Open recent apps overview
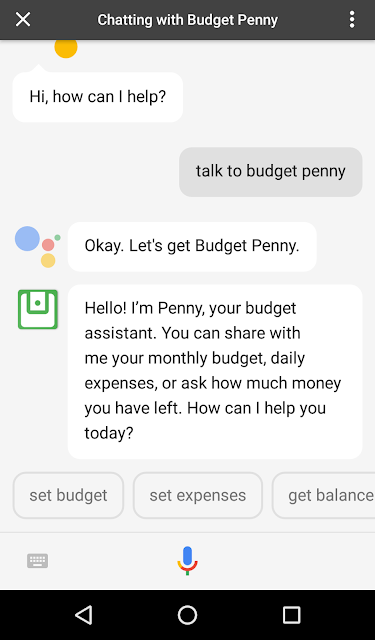The height and width of the screenshot is (640, 375). (x=291, y=615)
